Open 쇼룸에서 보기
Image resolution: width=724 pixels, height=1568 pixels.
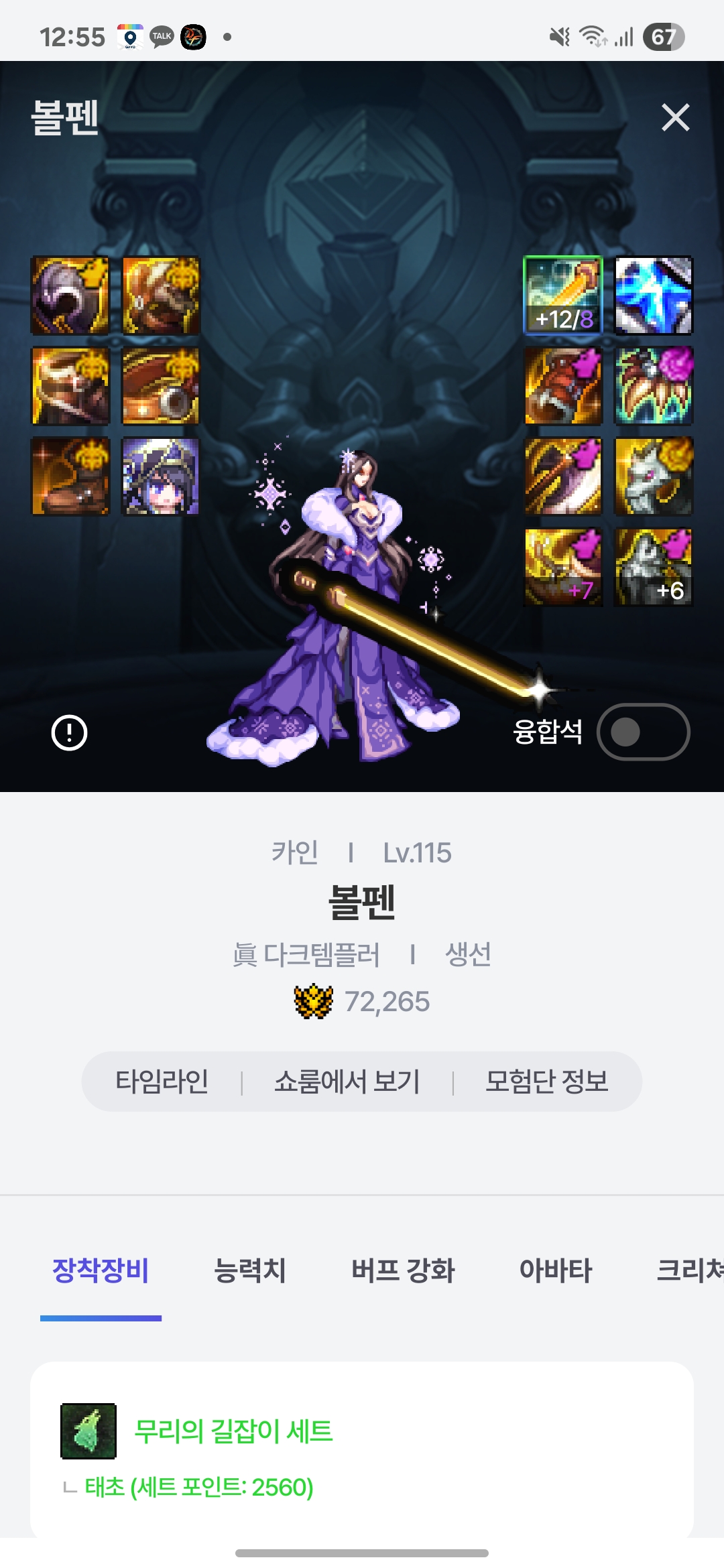click(x=347, y=1082)
